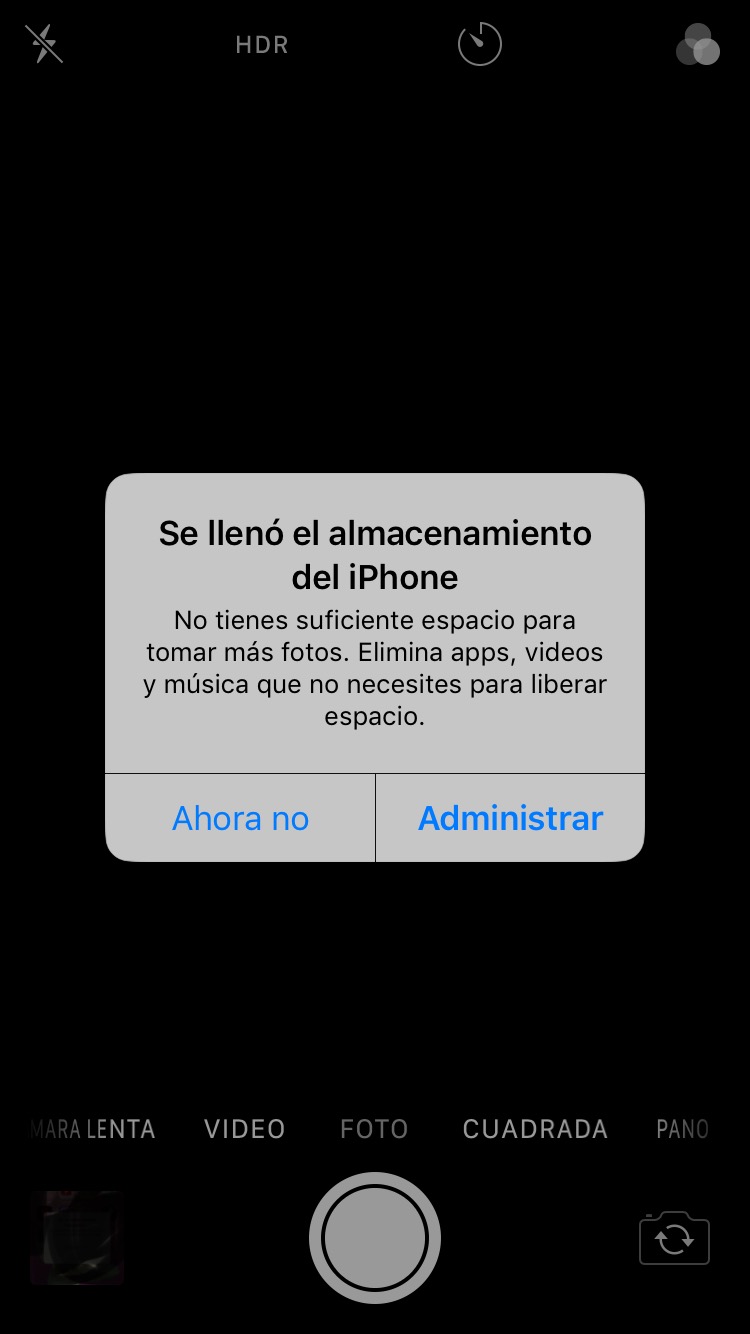Tap the HDR option
750x1334 pixels.
coord(262,45)
